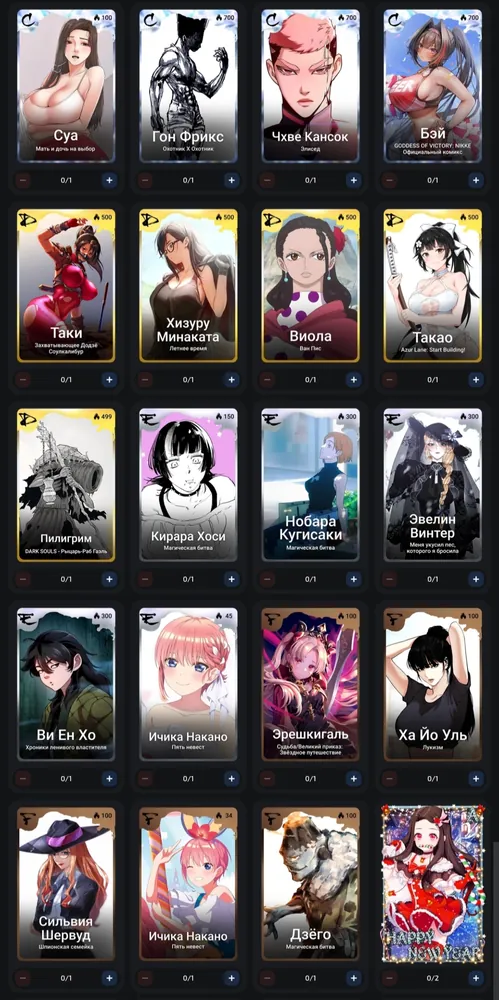Open the Чхве Кансок card
Image resolution: width=499 pixels, height=1000 pixels.
pos(310,85)
